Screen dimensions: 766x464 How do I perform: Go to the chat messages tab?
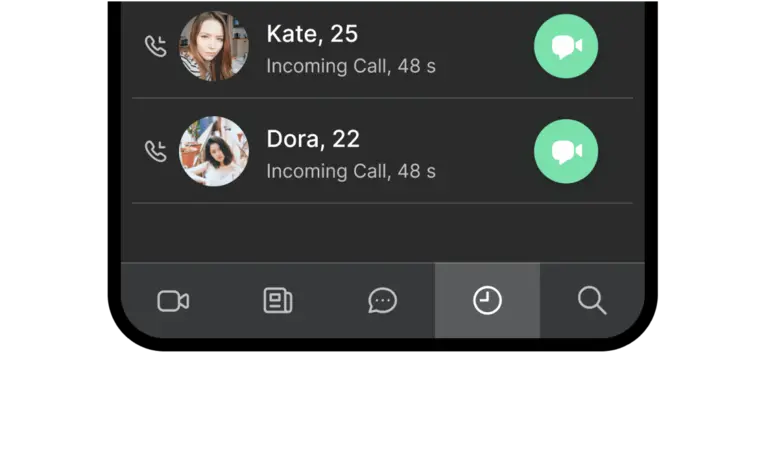click(x=382, y=301)
